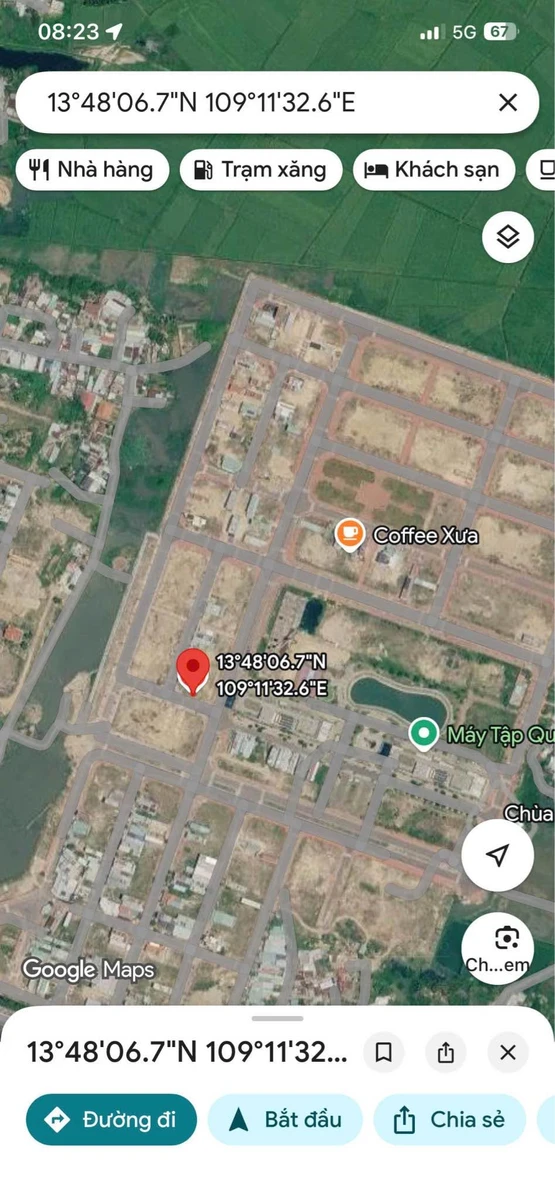Start navigation with Bắt đầu
This screenshot has height=1200, width=555.
(285, 1120)
